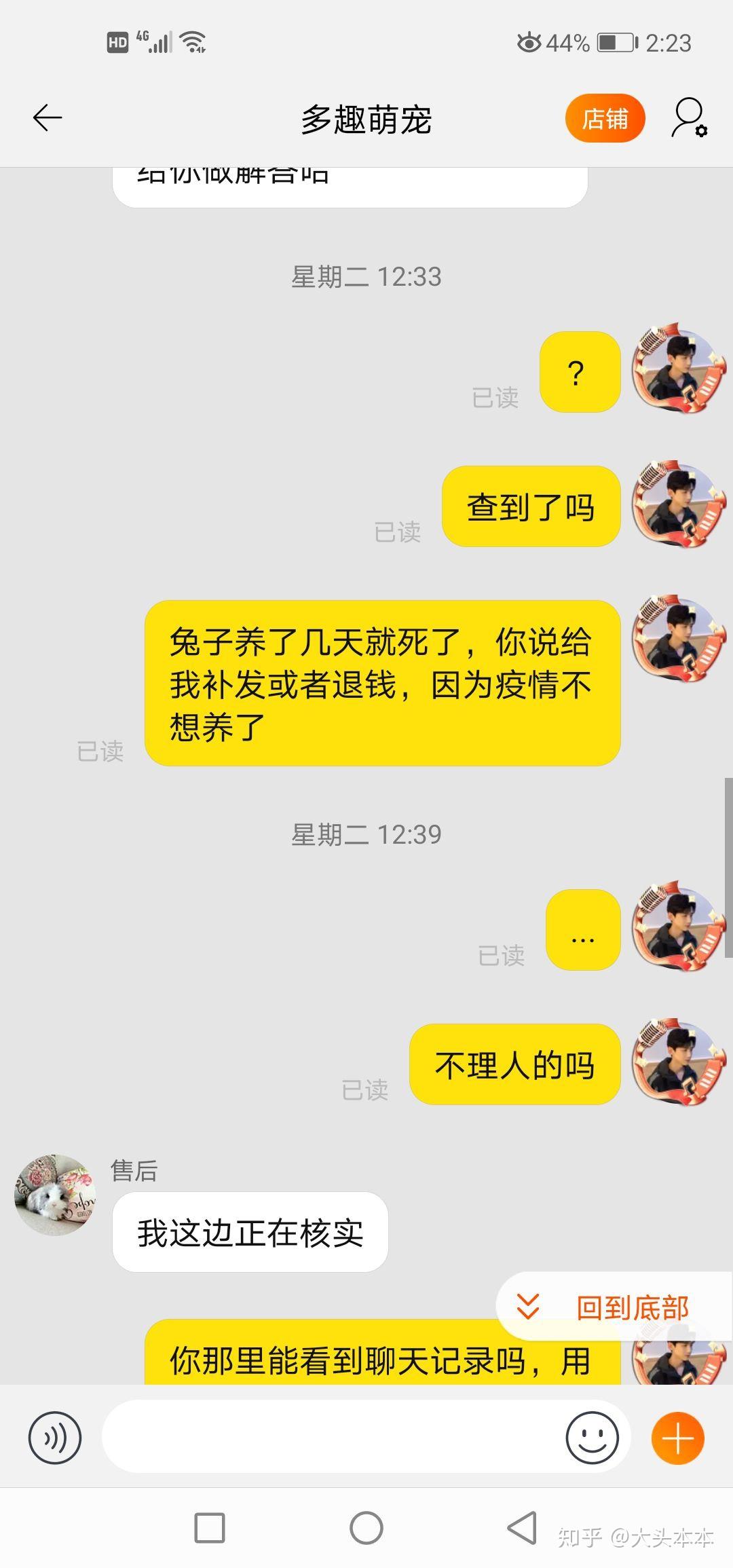Screen dimensions: 733x1568
Task: Open the 店铺 store page
Action: (605, 119)
